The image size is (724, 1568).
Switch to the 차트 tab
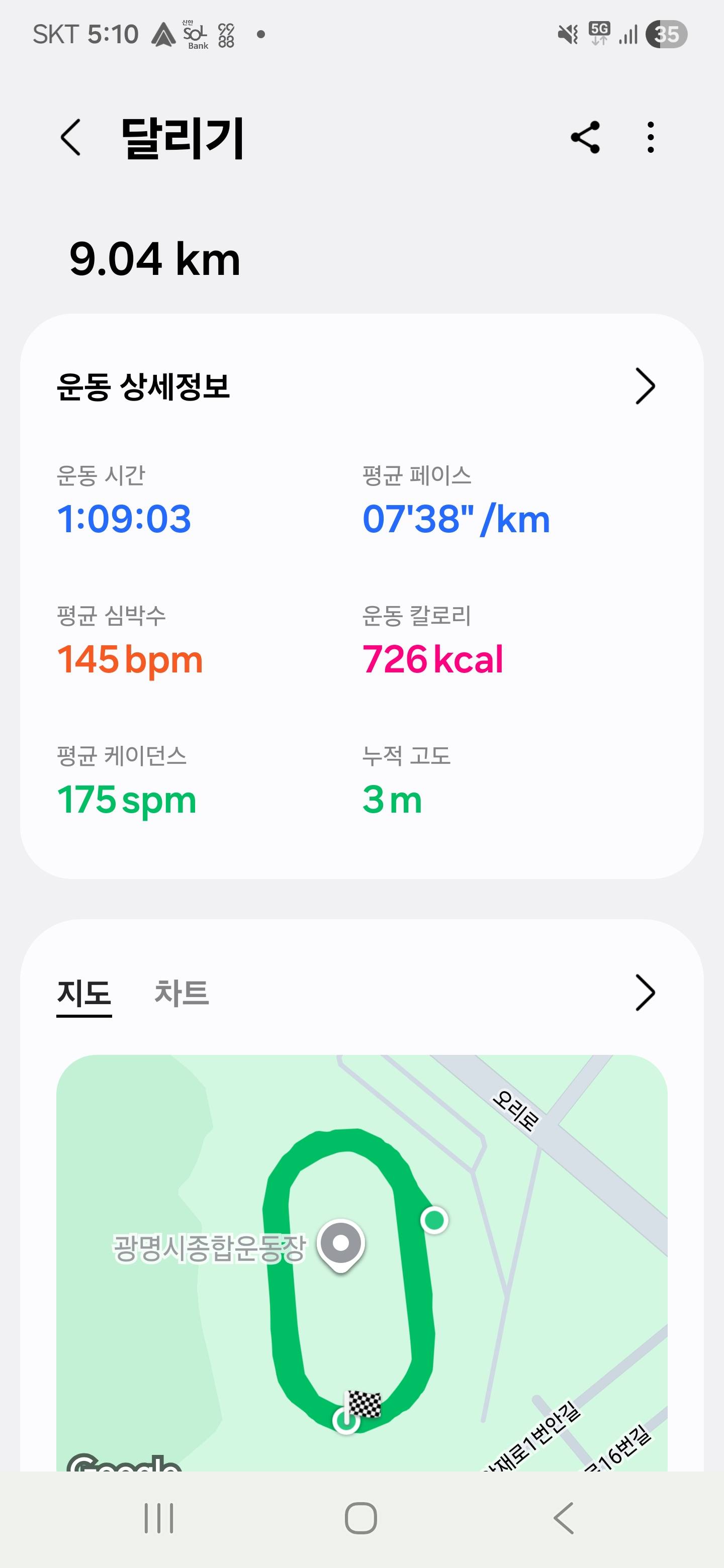tap(182, 994)
